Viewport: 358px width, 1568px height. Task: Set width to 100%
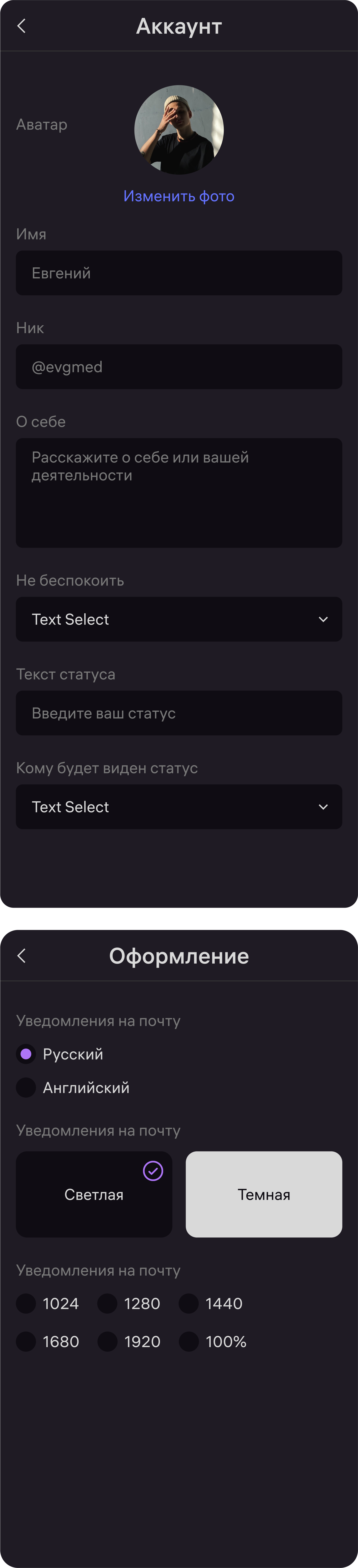coord(189,1342)
